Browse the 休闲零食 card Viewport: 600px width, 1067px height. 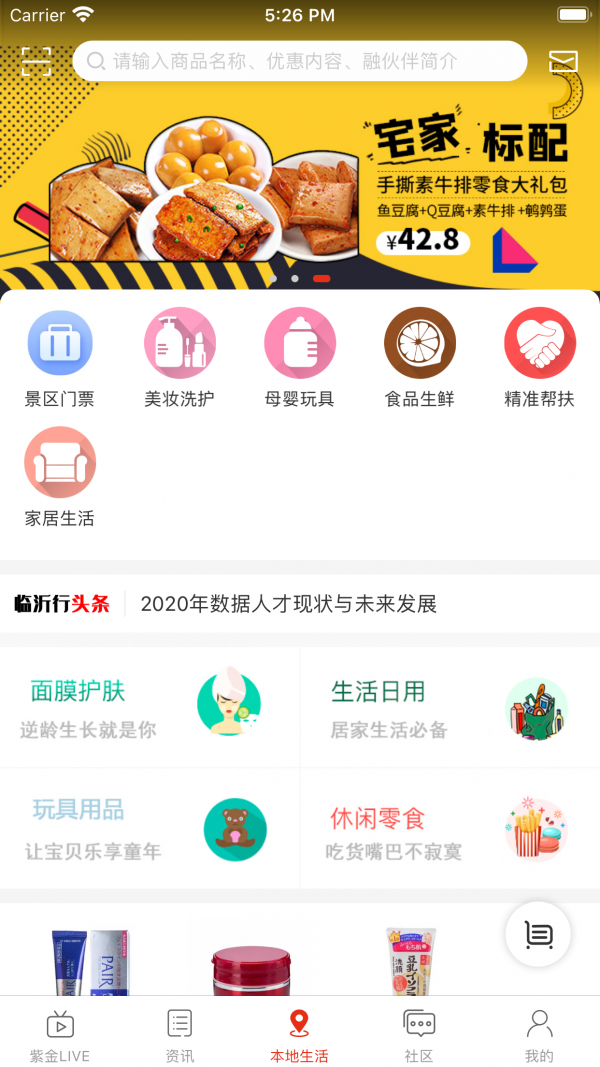pyautogui.click(x=450, y=828)
